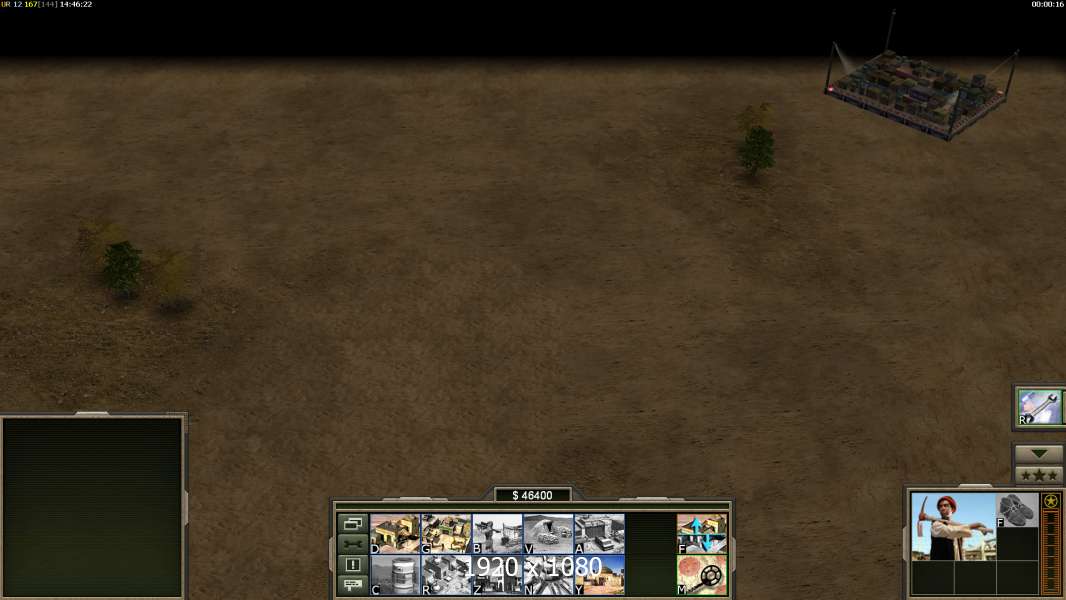Select the G structure build icon
This screenshot has height=600, width=1066.
446,534
